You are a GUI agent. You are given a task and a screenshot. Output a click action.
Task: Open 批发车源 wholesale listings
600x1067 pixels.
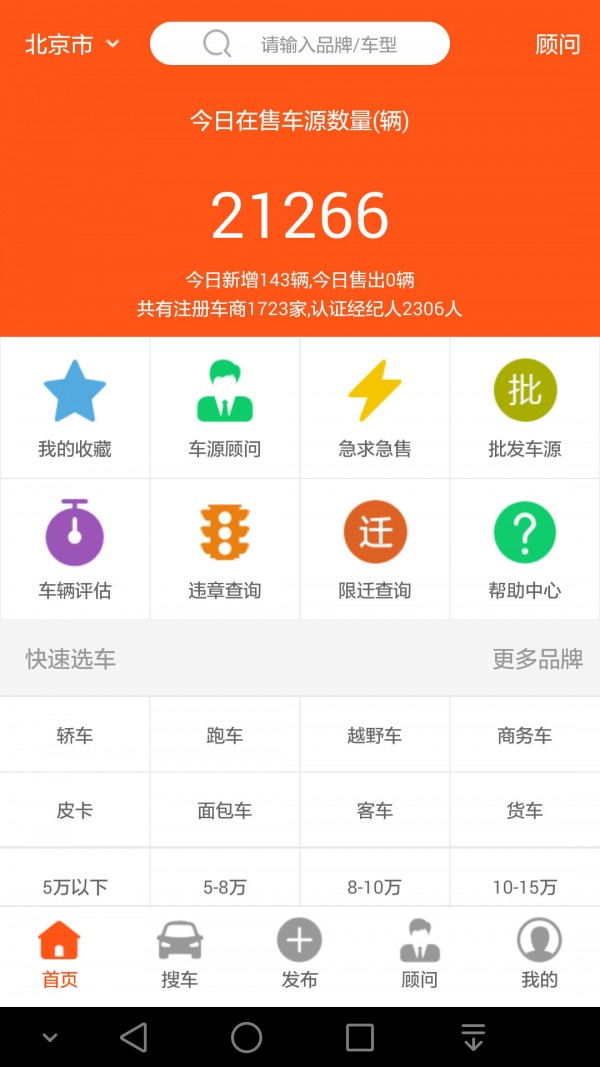(x=525, y=408)
